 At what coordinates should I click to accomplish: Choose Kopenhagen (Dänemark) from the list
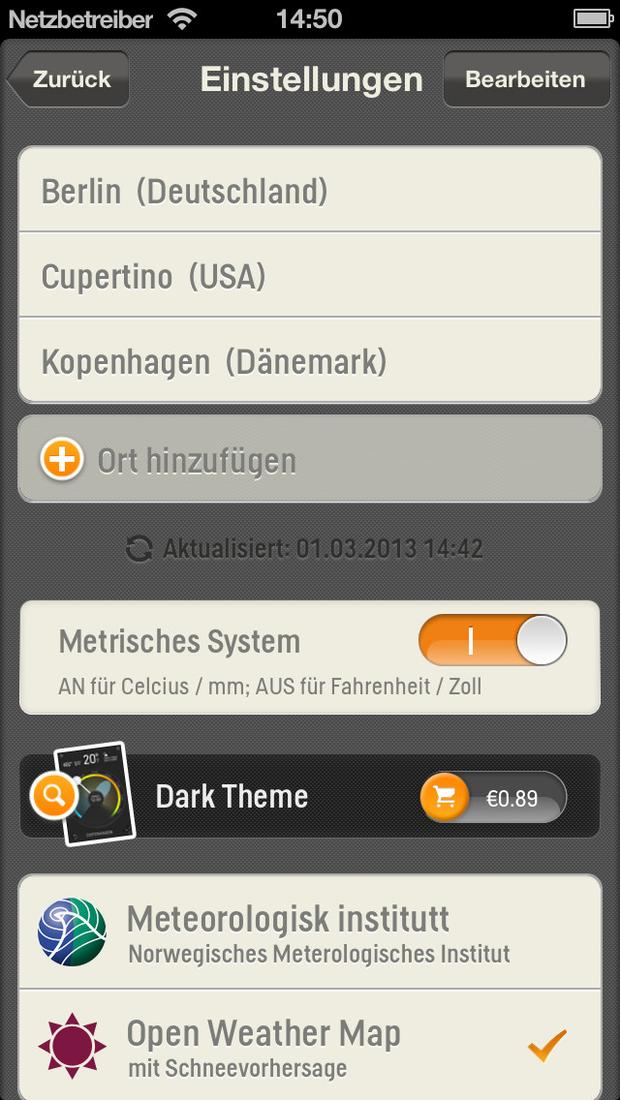(310, 360)
